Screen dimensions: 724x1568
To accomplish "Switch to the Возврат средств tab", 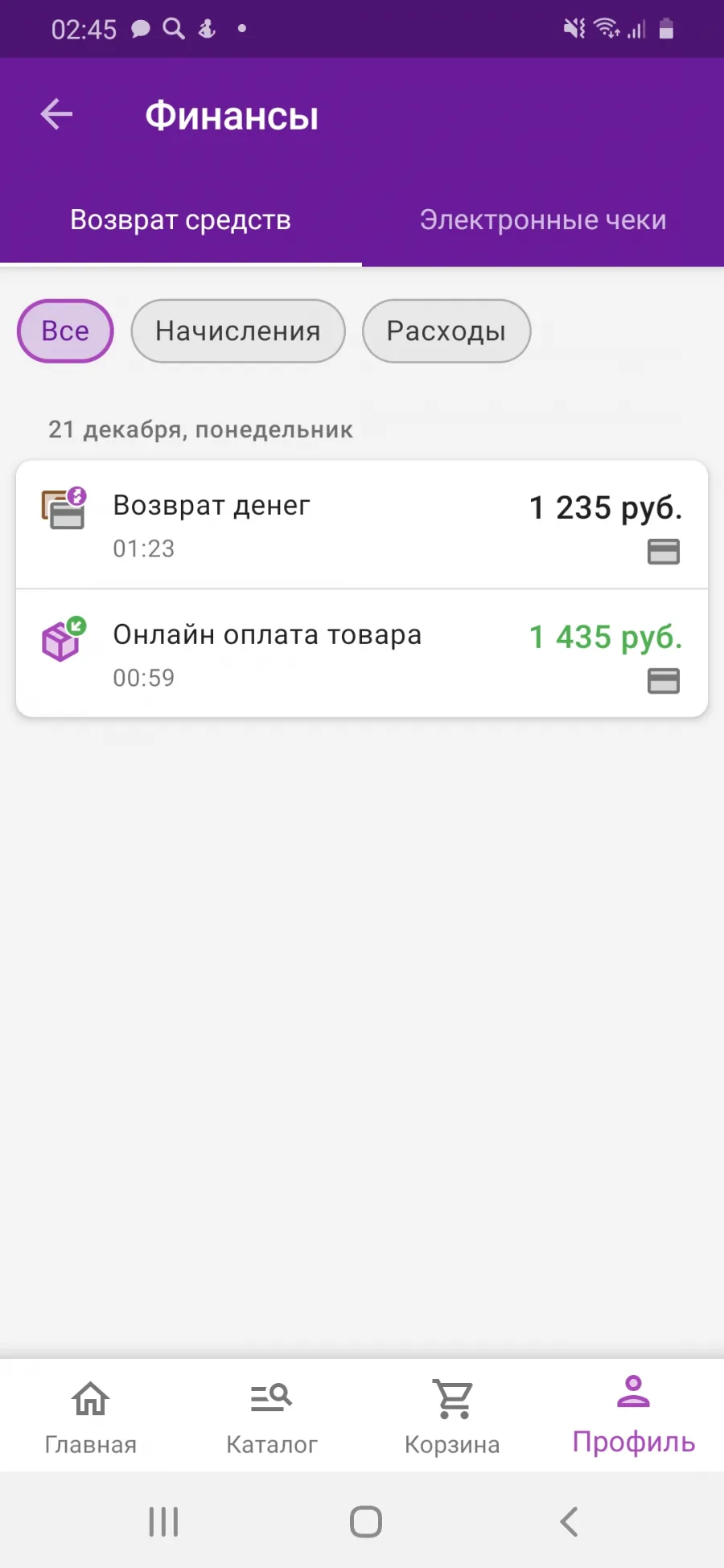I will coord(181,220).
